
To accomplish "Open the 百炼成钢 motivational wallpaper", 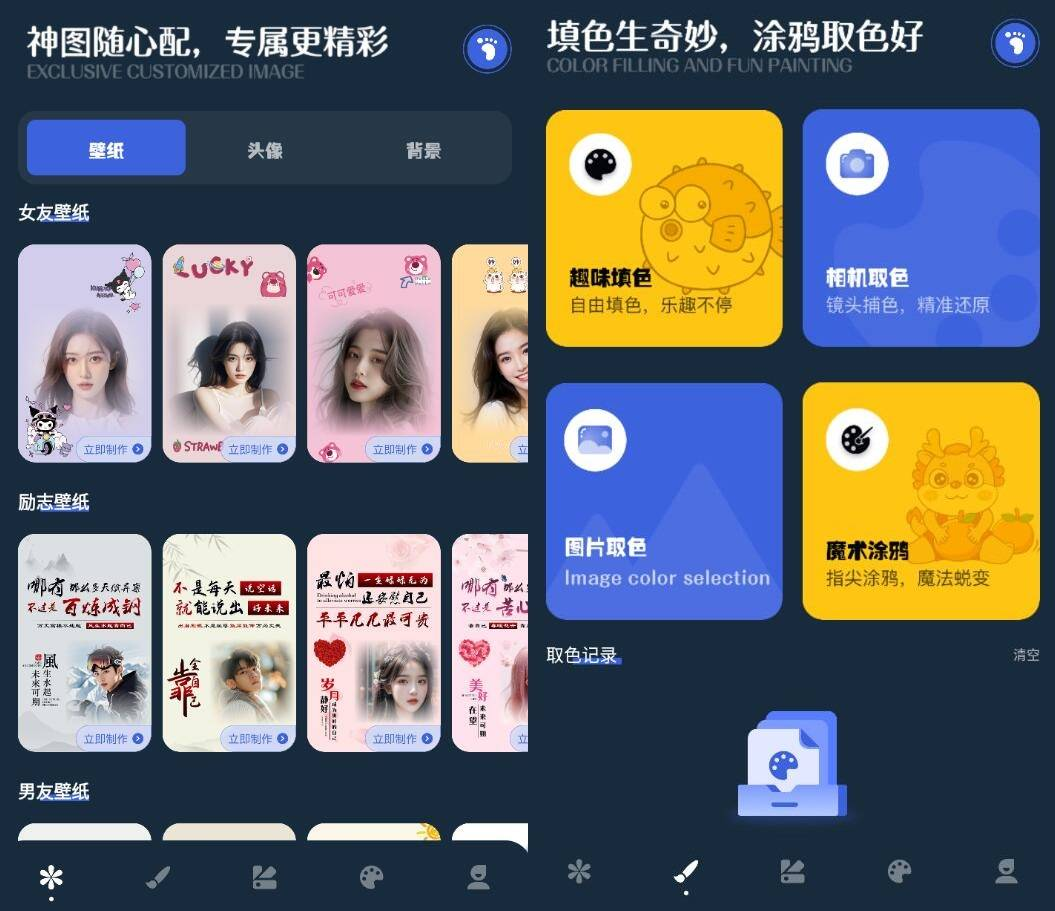I will pos(85,642).
